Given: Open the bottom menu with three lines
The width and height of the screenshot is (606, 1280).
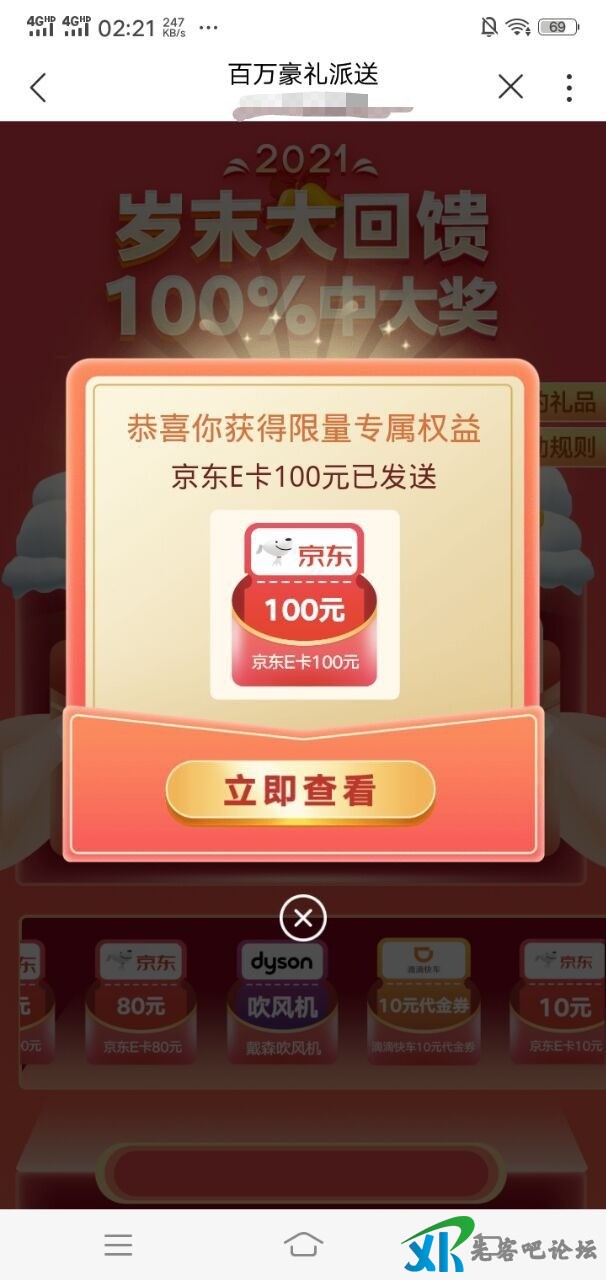Looking at the screenshot, I should coord(118,1244).
